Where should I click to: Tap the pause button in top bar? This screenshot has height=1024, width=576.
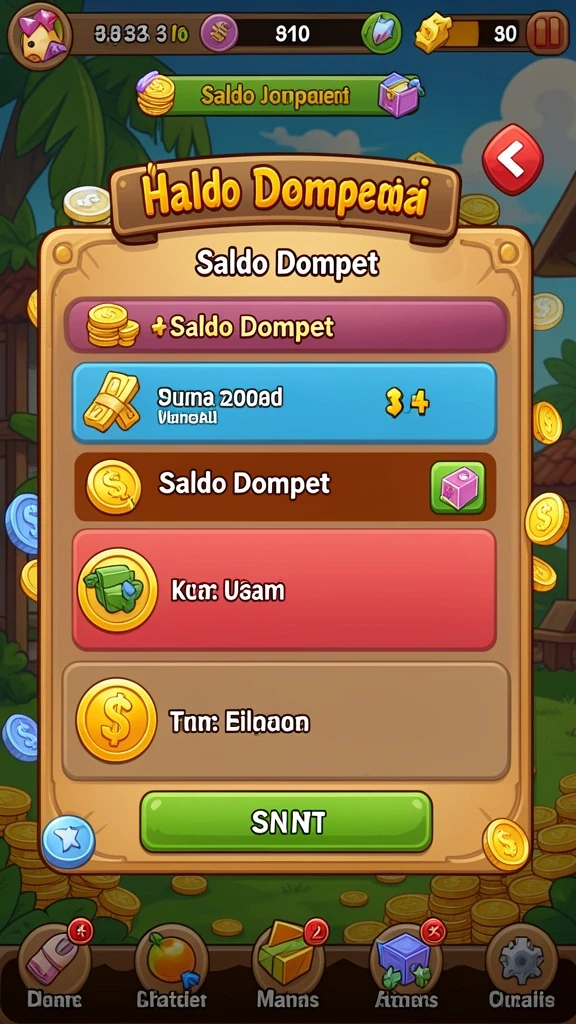(547, 32)
